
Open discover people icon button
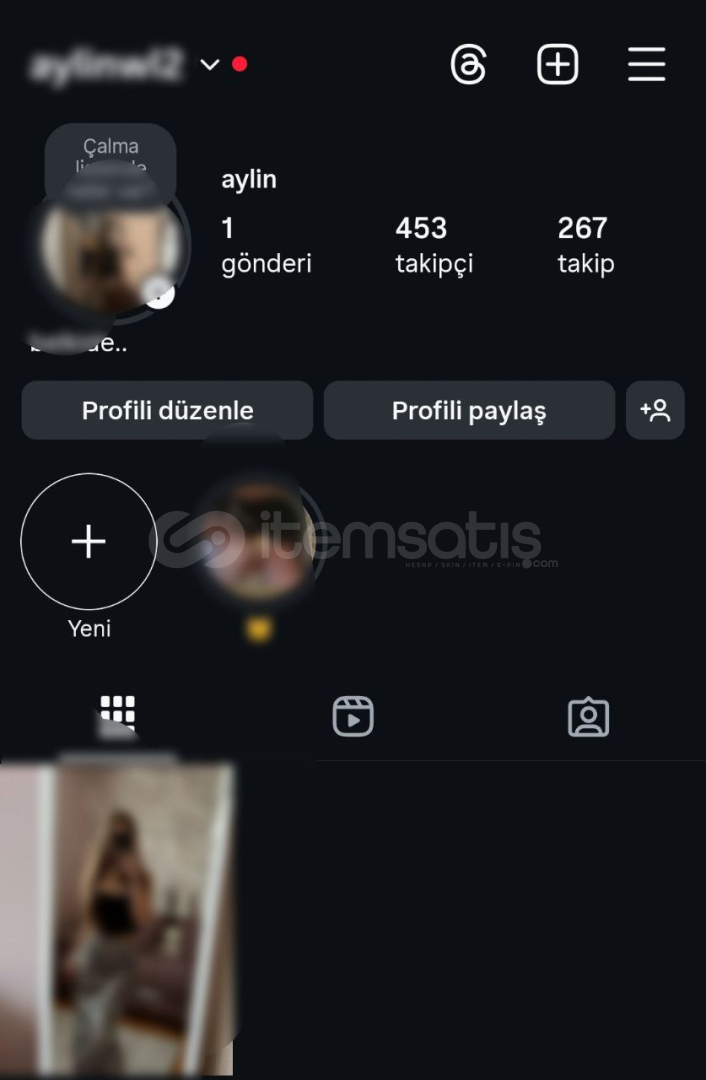pos(655,410)
